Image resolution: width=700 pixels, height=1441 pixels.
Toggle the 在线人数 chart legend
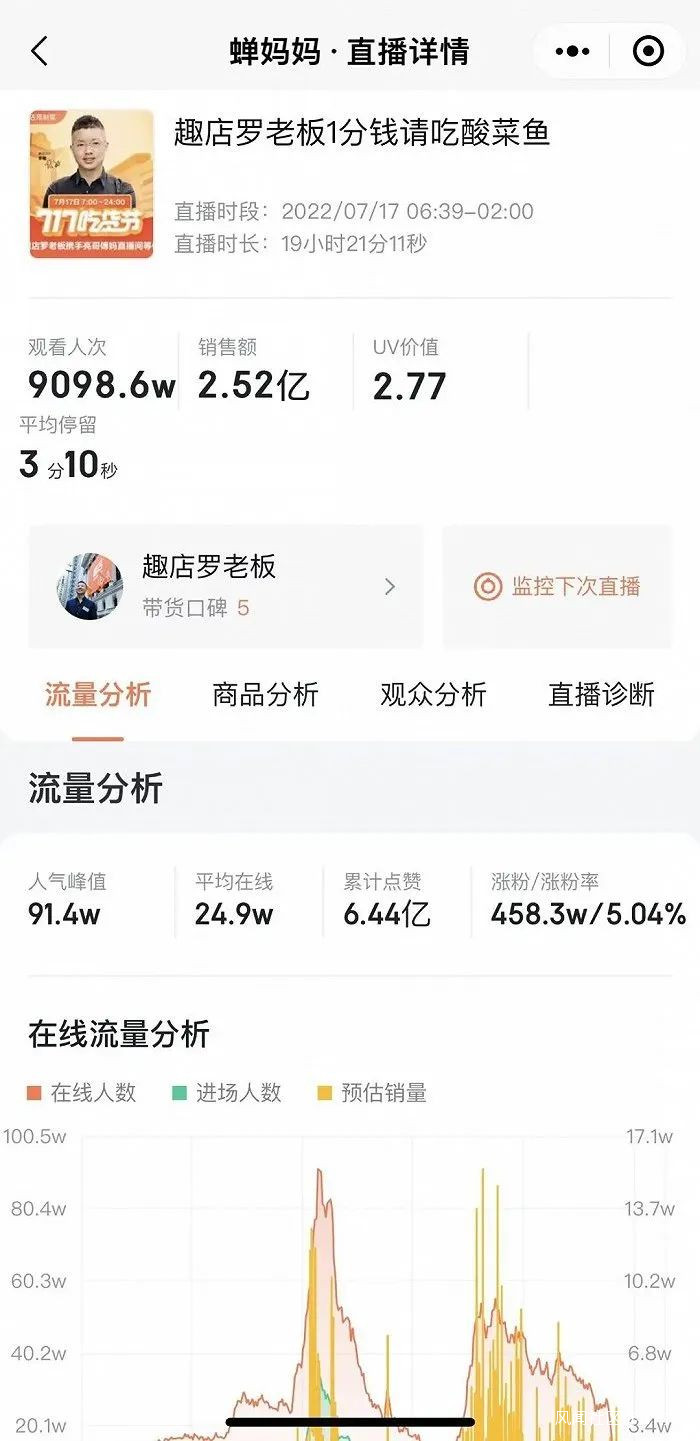click(82, 1093)
